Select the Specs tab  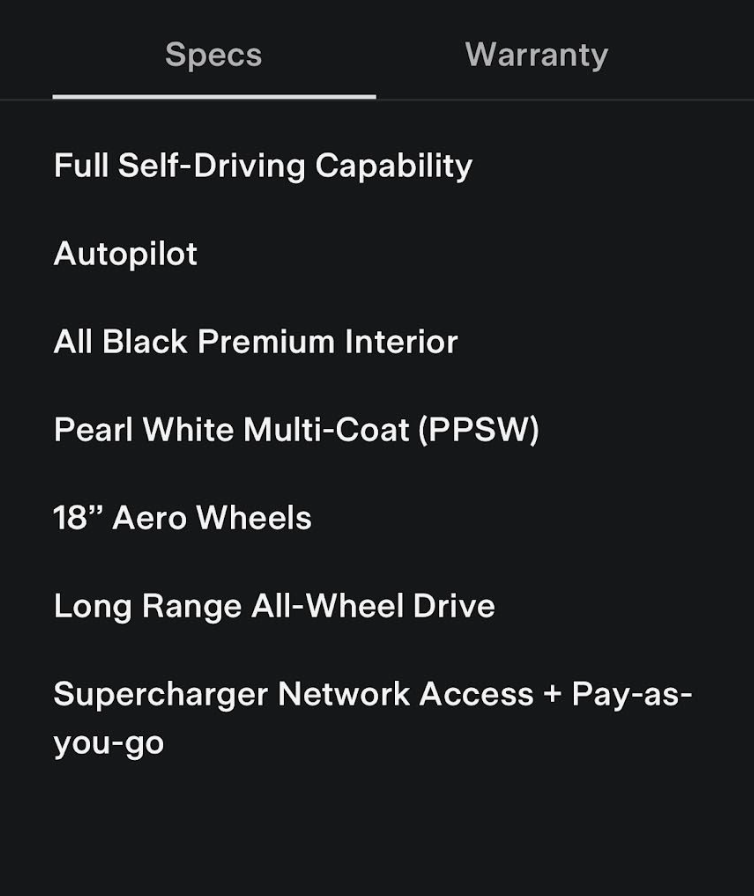tap(213, 55)
